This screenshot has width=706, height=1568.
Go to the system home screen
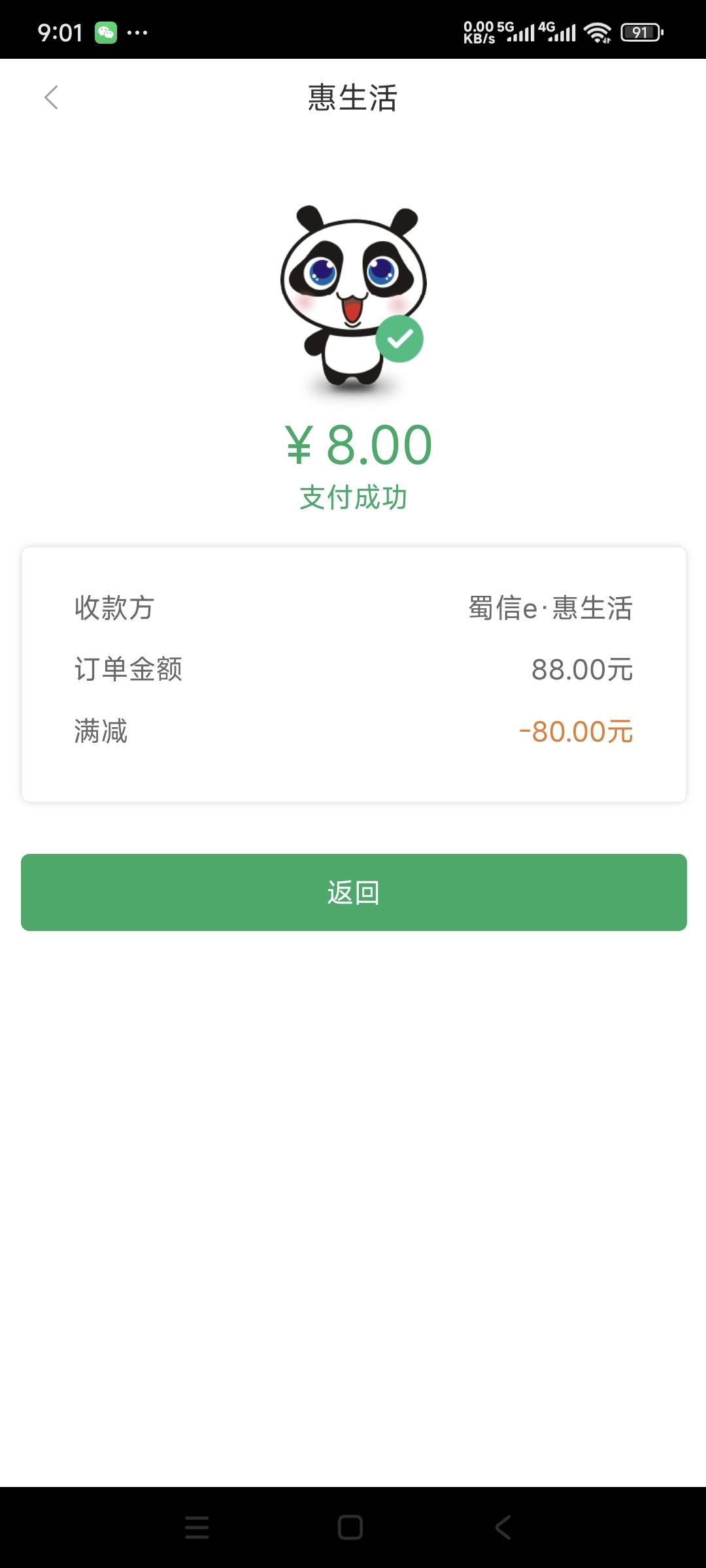click(350, 1527)
